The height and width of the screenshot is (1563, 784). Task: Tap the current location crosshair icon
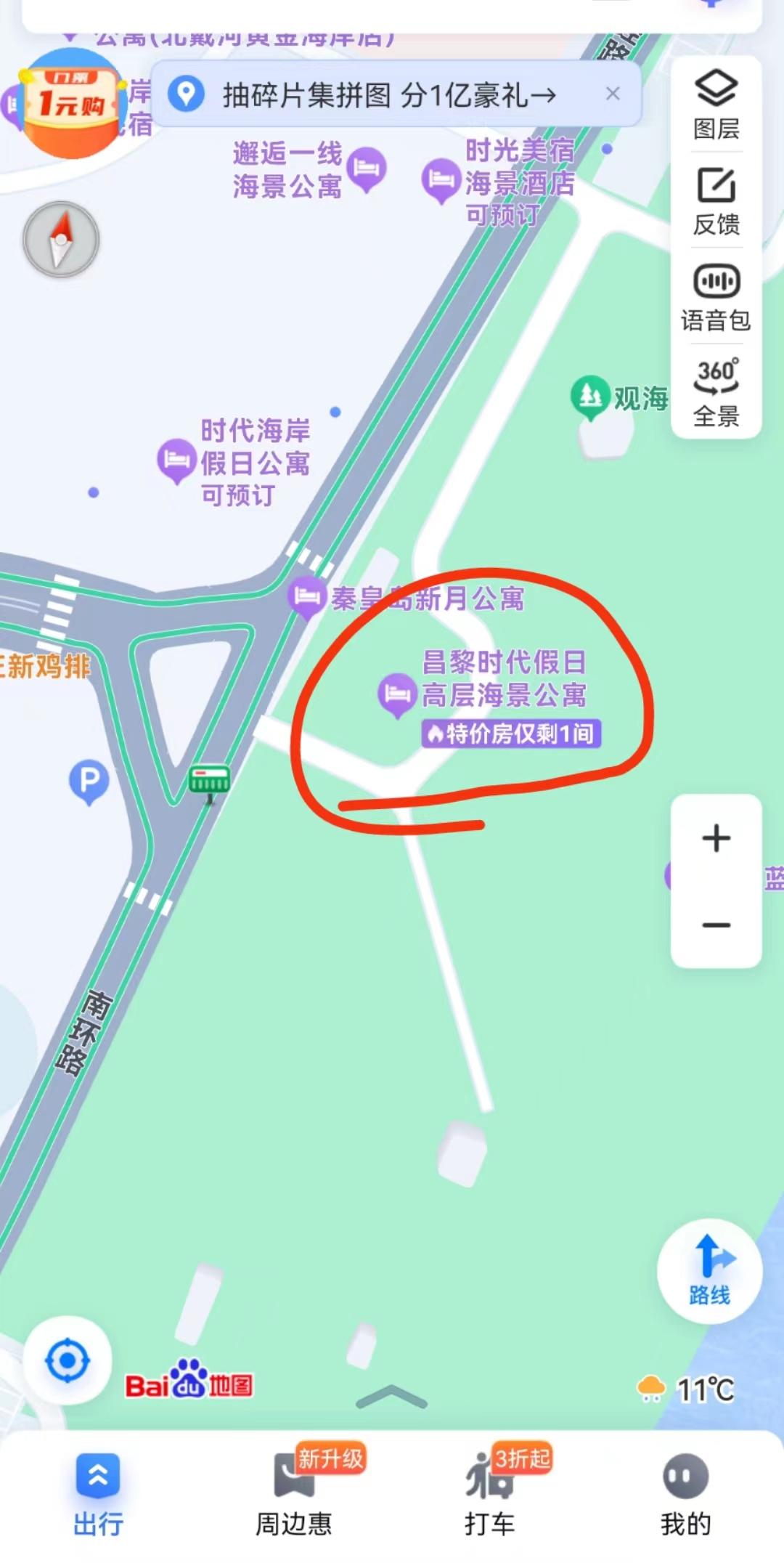pyautogui.click(x=68, y=1360)
